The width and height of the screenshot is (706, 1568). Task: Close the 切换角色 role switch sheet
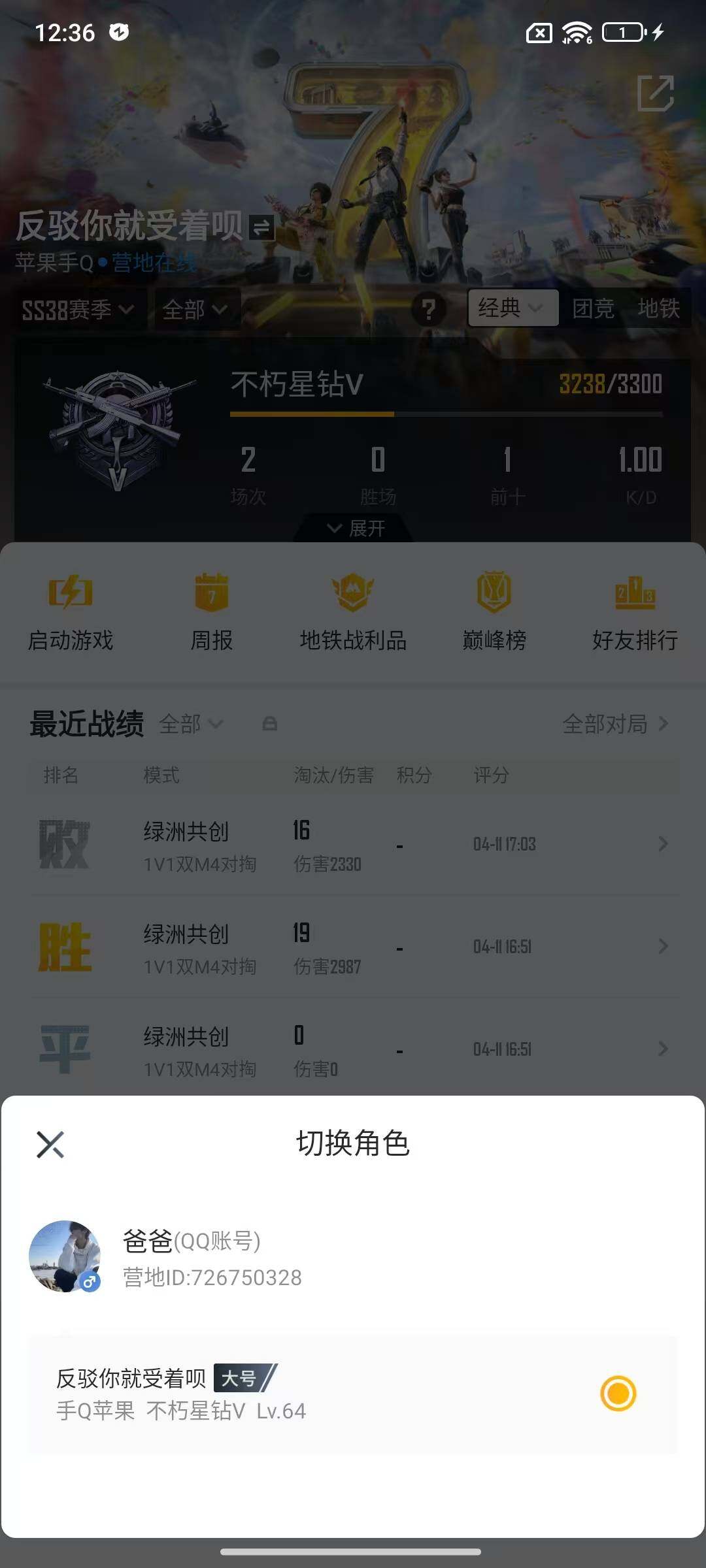click(x=50, y=1145)
